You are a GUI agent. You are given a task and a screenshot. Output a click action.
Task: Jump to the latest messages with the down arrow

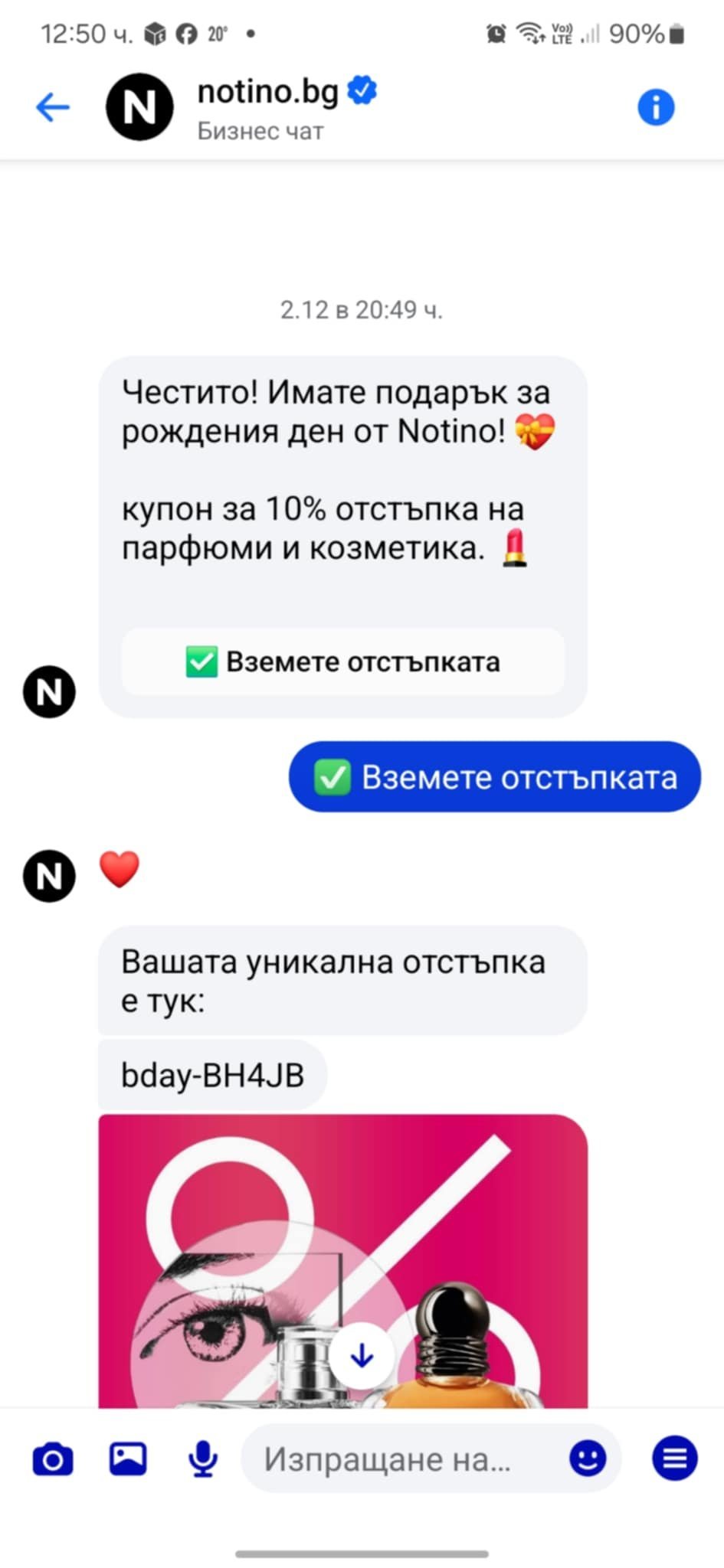(x=362, y=1356)
